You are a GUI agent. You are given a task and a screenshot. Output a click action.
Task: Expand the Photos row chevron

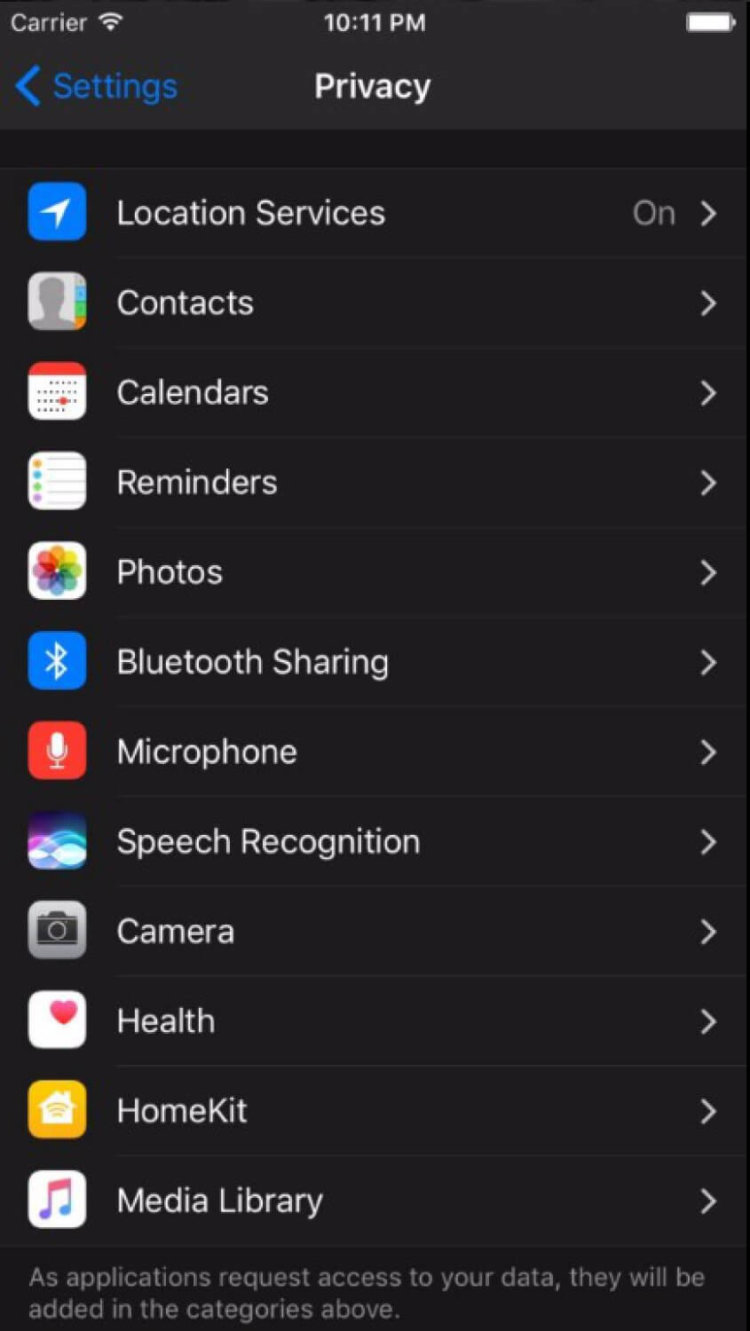[x=709, y=572]
